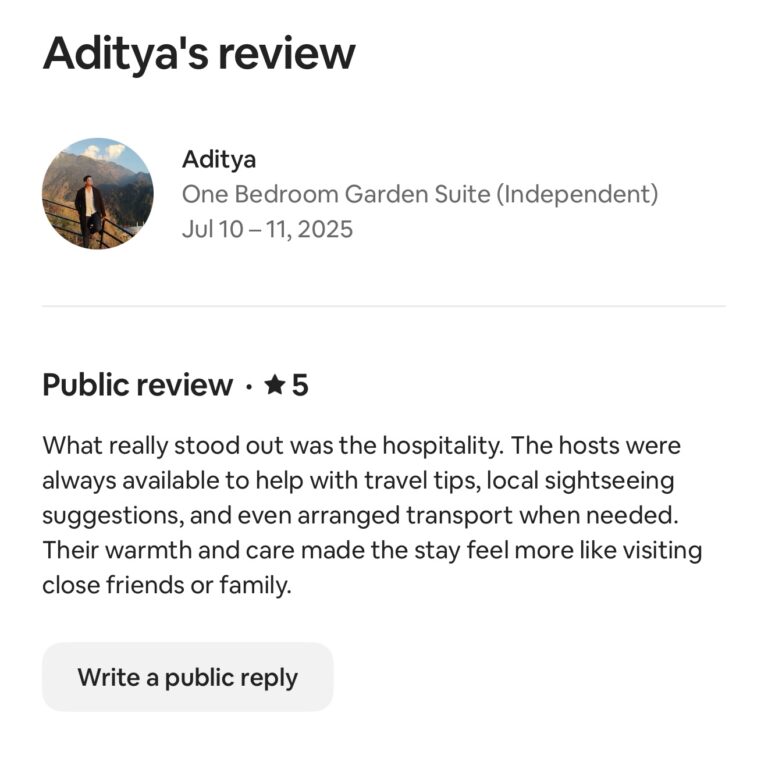Tap 'Write a public reply' button
768x766 pixels.
[x=187, y=677]
